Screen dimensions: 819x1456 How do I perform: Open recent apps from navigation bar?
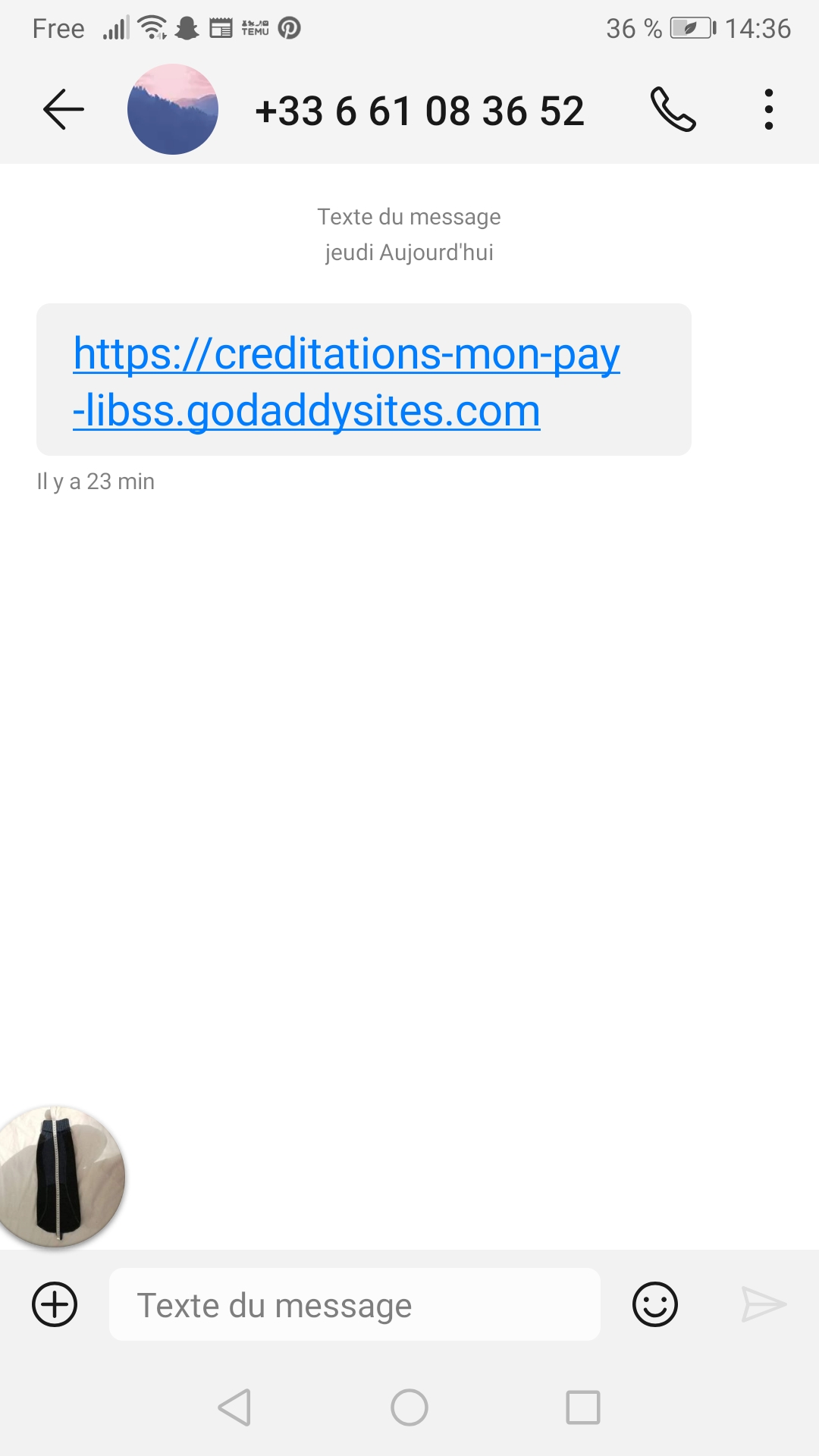(x=583, y=1407)
